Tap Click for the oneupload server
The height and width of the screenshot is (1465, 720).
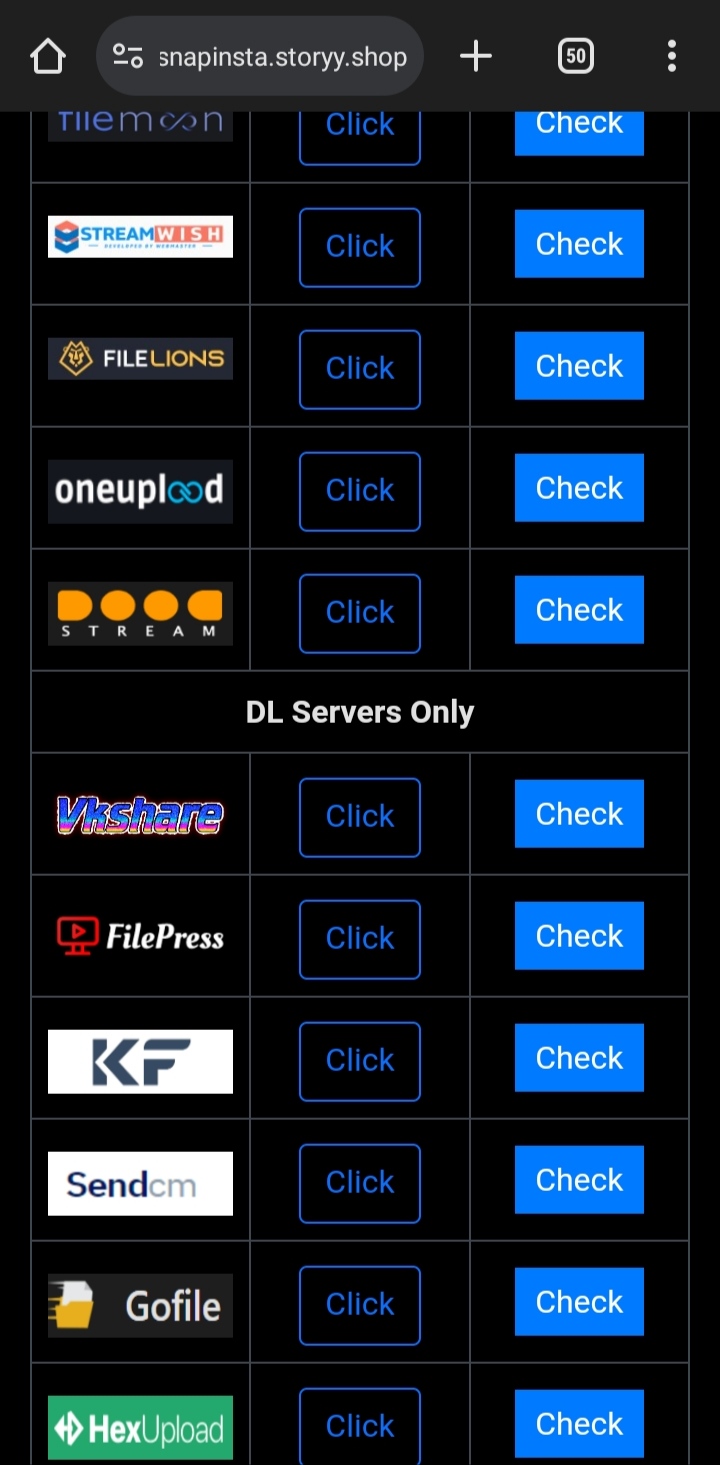pyautogui.click(x=359, y=491)
